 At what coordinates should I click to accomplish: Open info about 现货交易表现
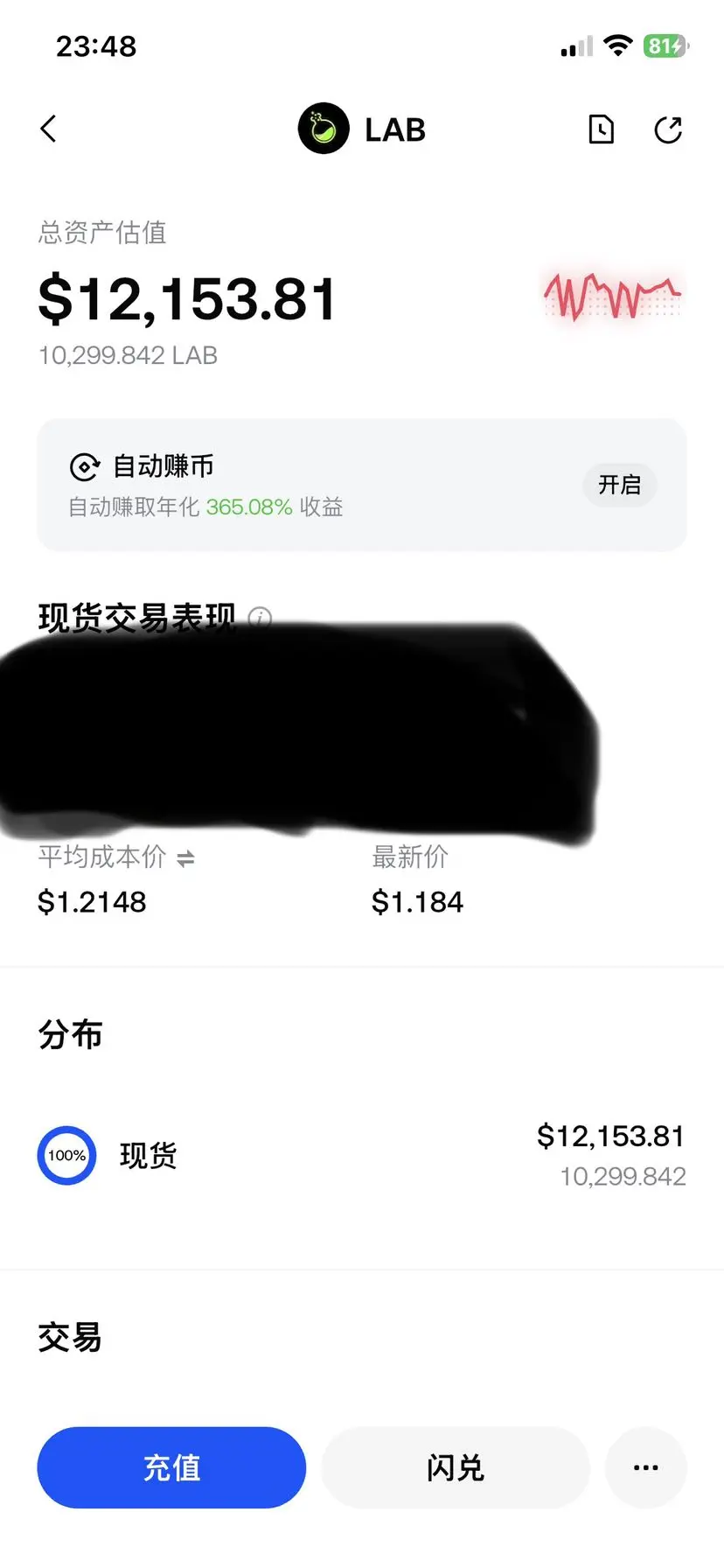[260, 618]
